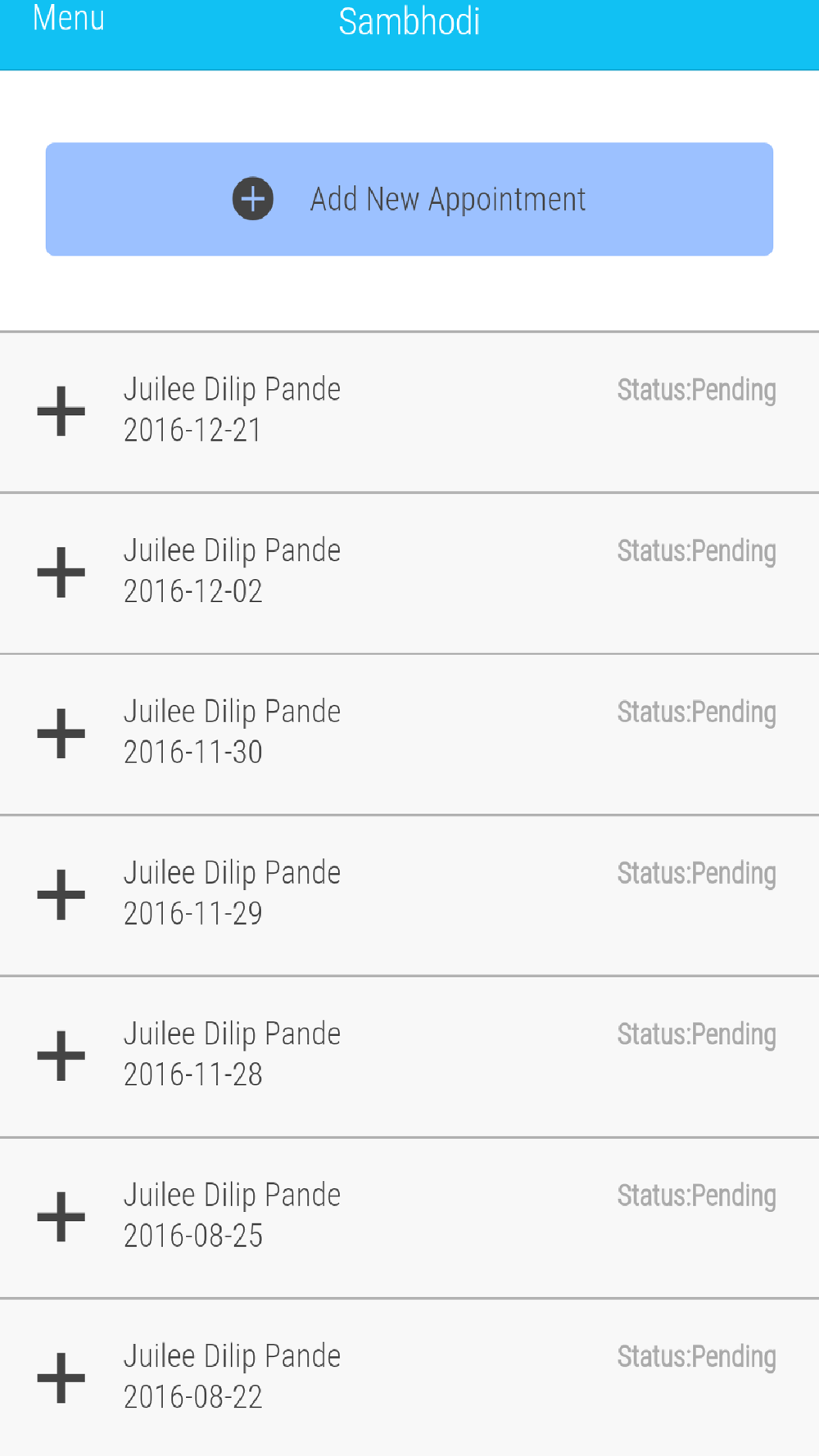
Task: Expand the appointment dated 2016-11-28
Action: (x=61, y=1056)
